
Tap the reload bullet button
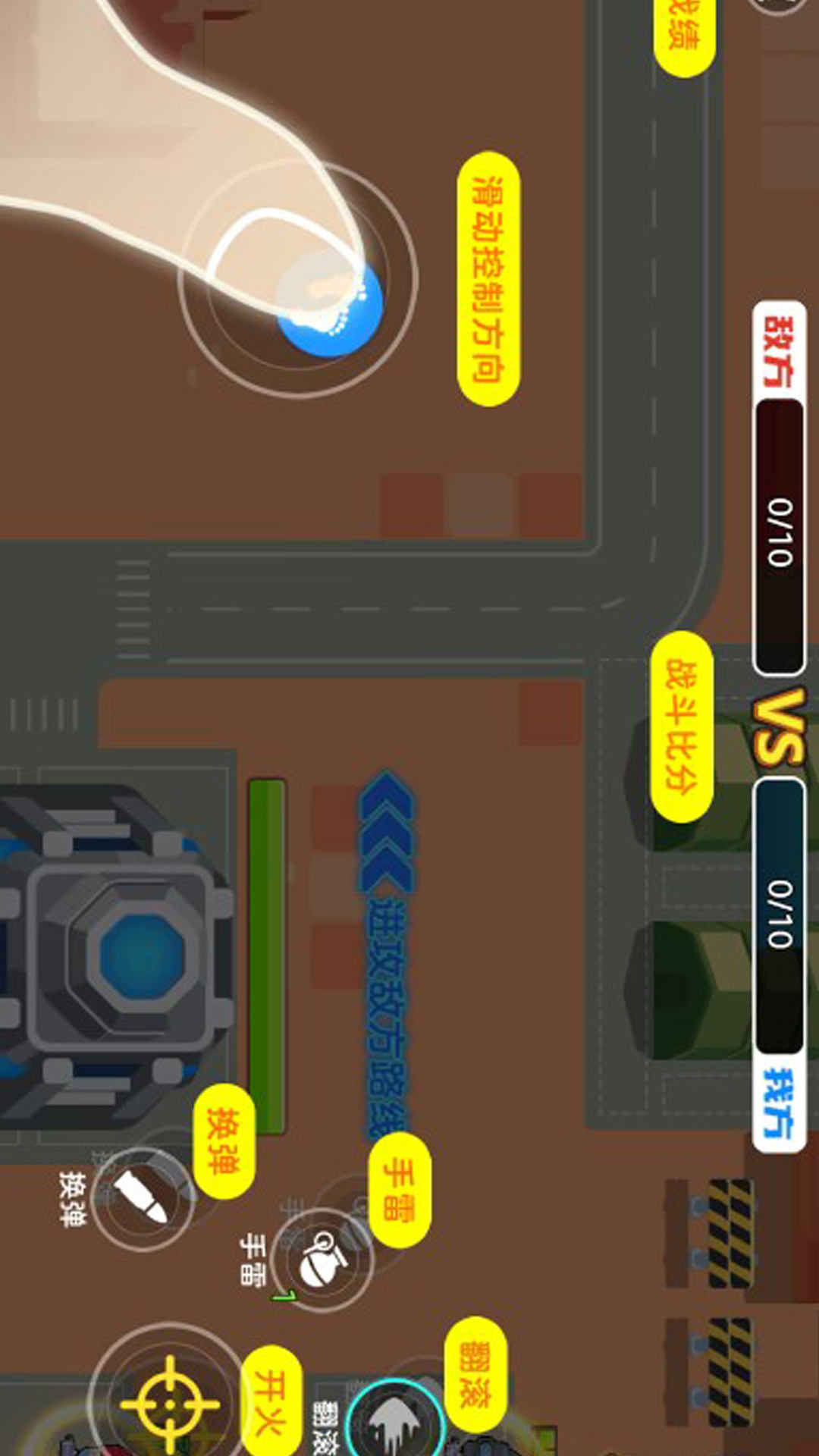tap(141, 1198)
